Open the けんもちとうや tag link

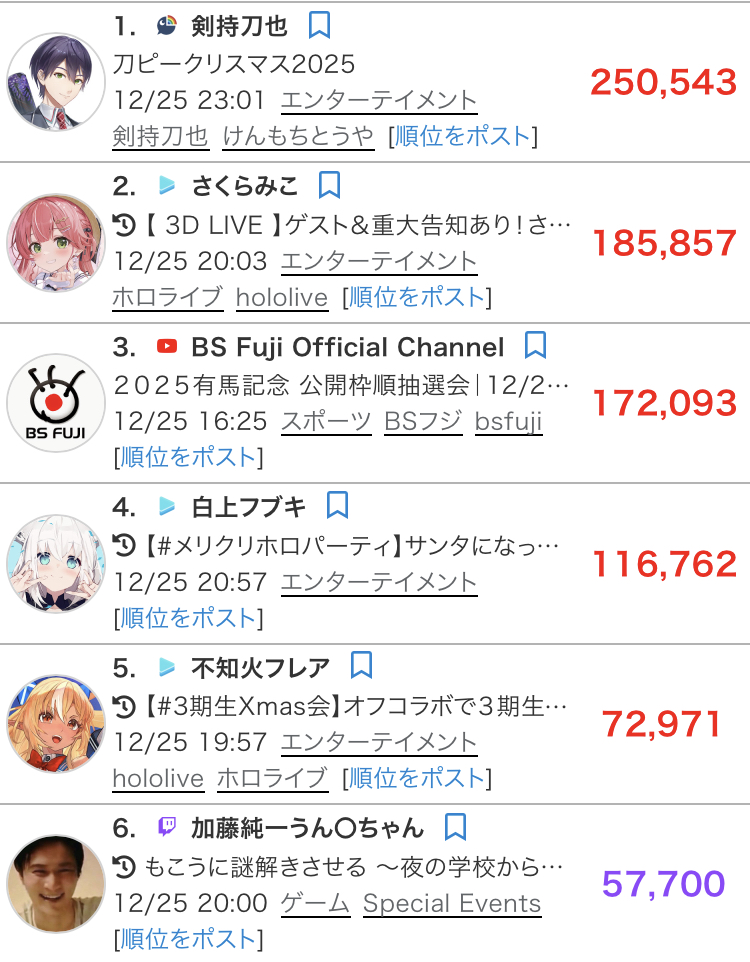[298, 136]
